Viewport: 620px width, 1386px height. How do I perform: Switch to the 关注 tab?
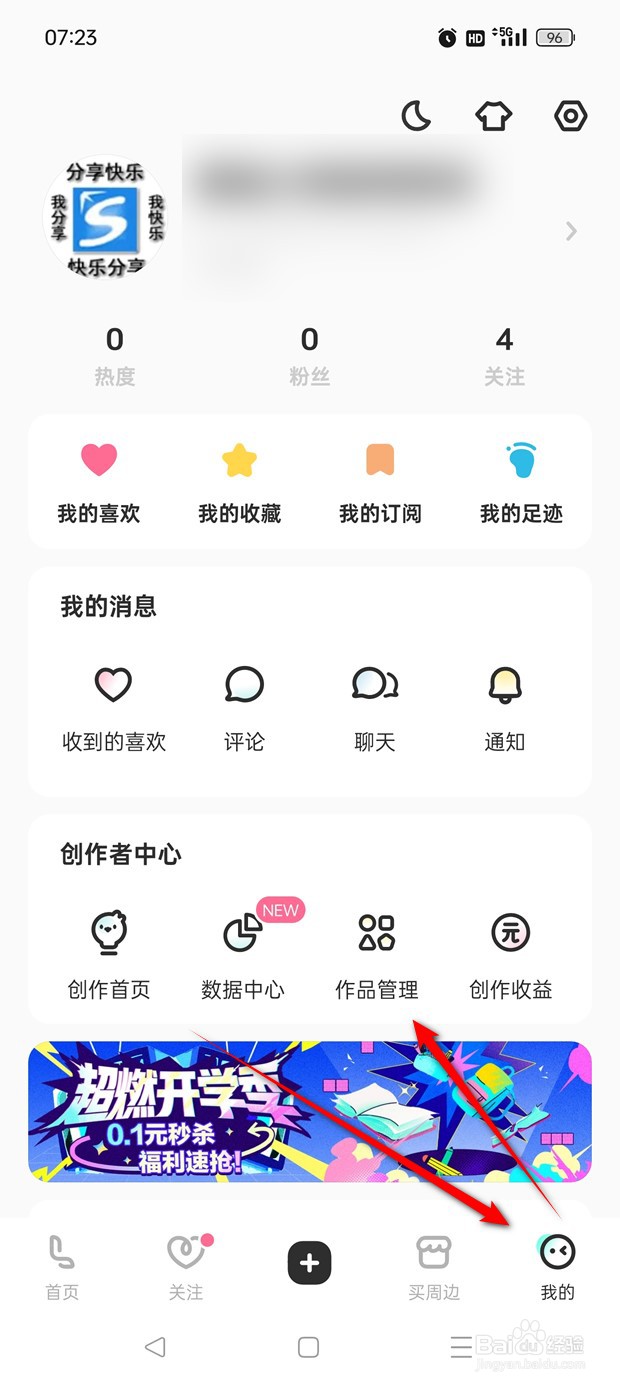click(x=186, y=1265)
